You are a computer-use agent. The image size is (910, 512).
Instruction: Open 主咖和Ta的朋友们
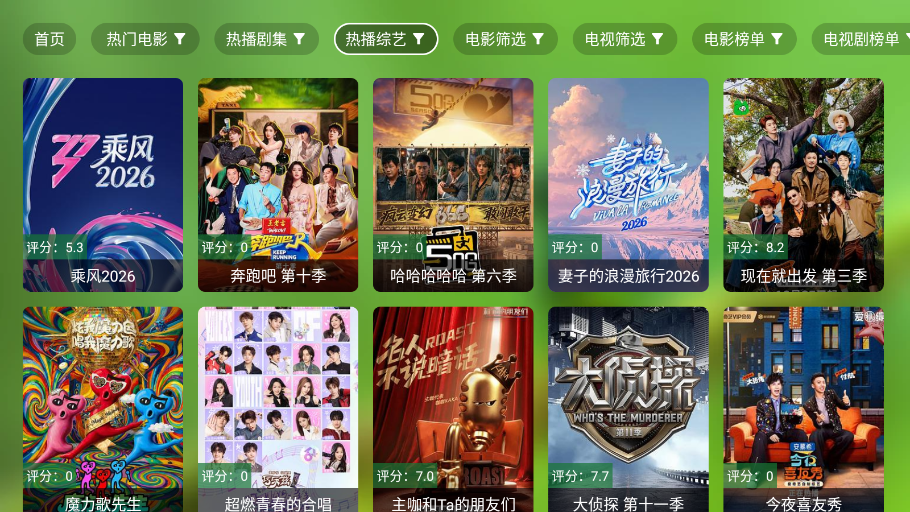coord(453,410)
